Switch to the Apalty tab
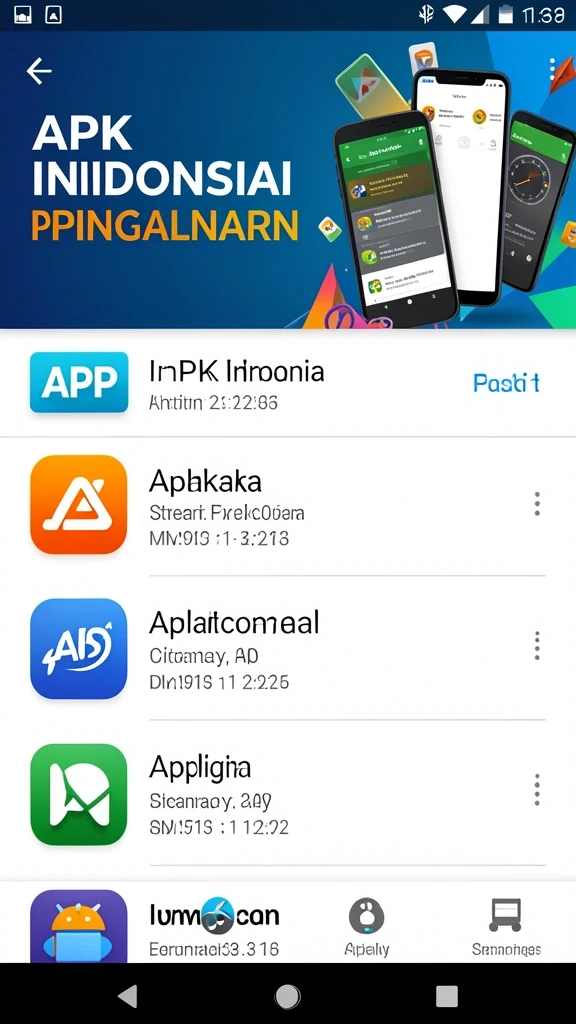 (x=367, y=927)
